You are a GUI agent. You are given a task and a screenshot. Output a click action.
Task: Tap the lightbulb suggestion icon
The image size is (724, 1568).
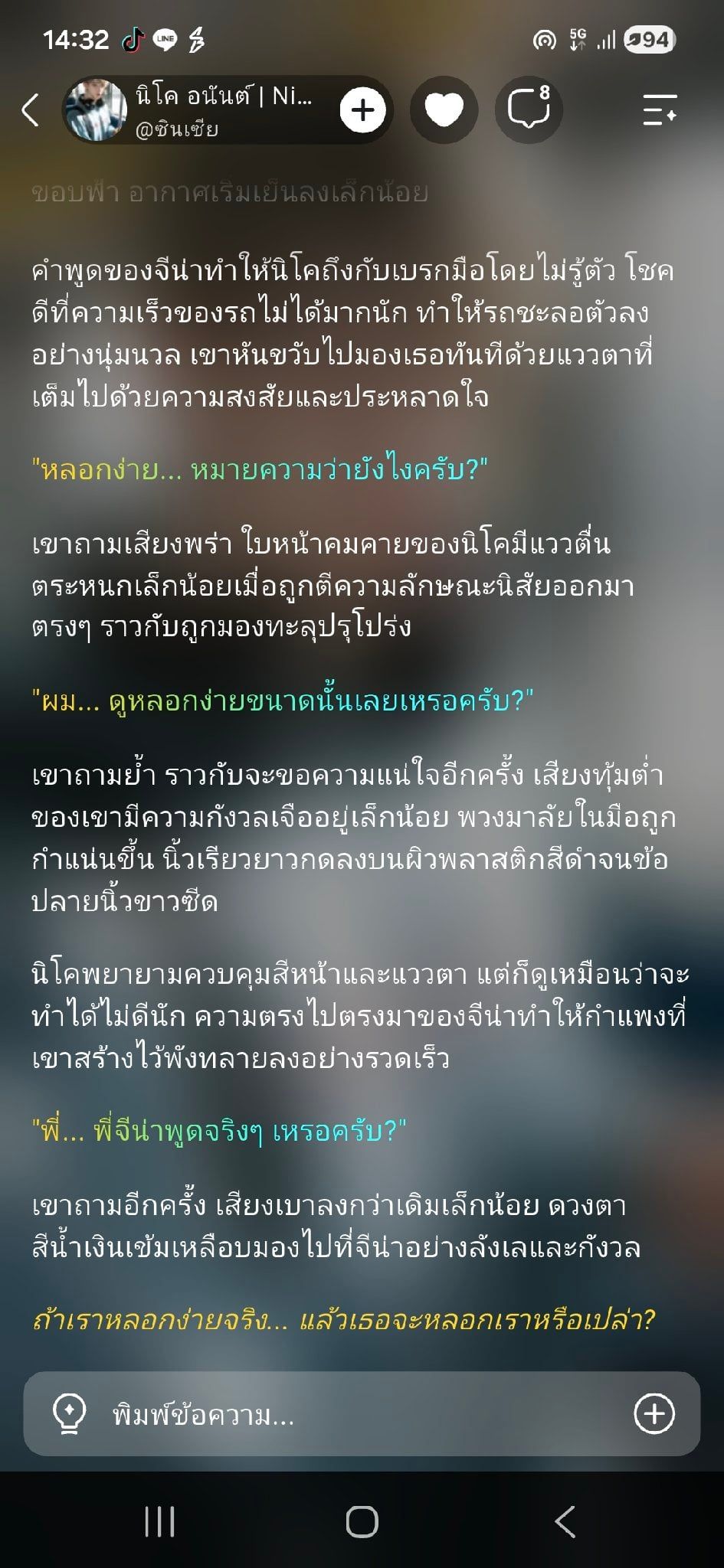pos(69,1414)
